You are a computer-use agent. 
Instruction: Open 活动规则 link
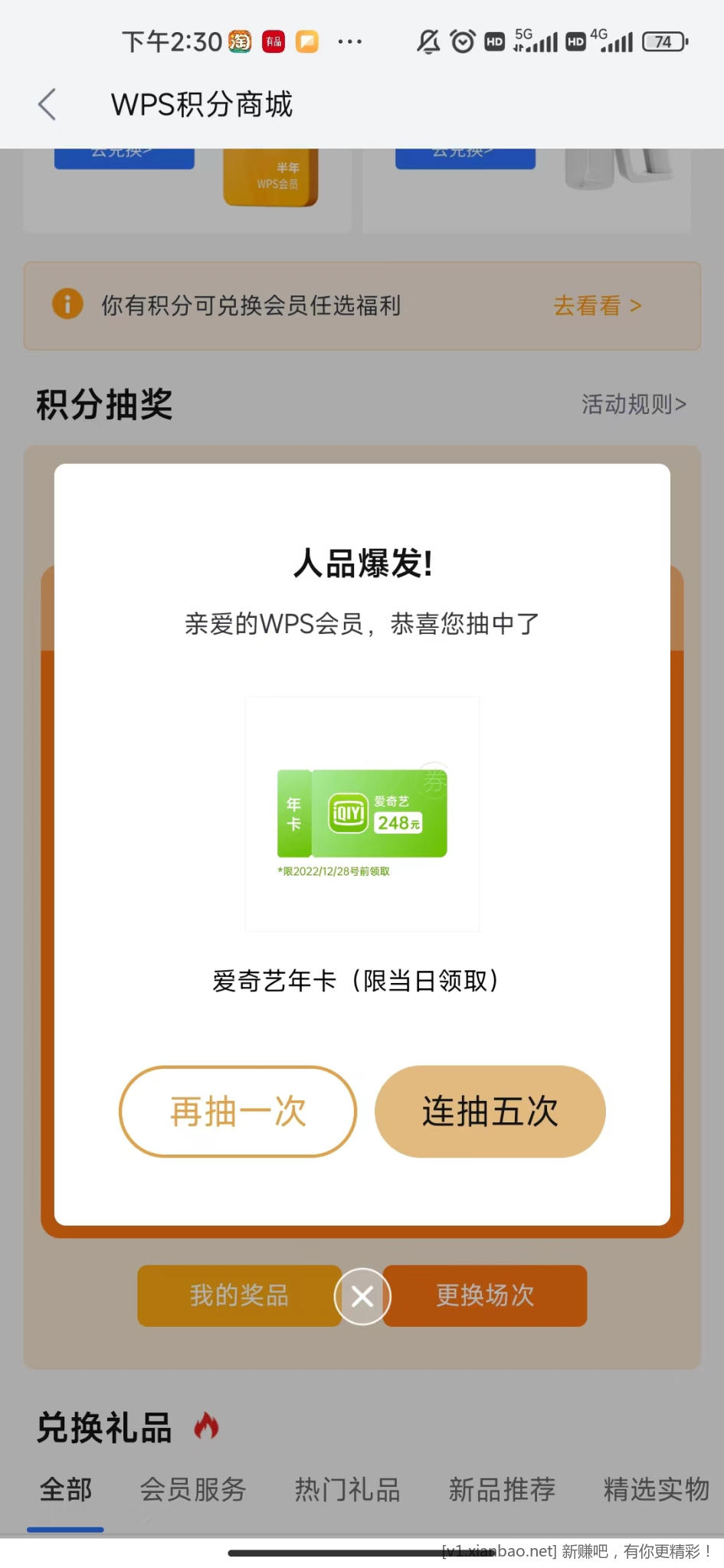(x=634, y=403)
